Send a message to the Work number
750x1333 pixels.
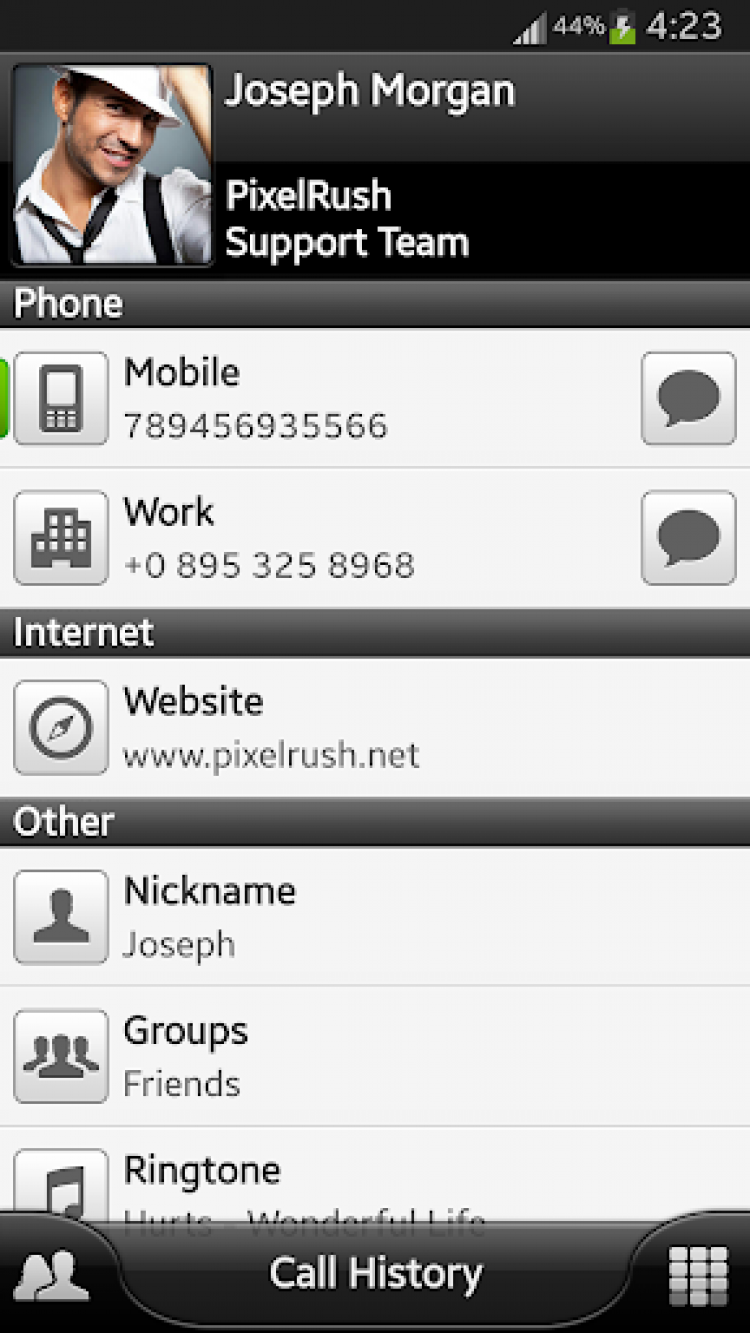688,538
